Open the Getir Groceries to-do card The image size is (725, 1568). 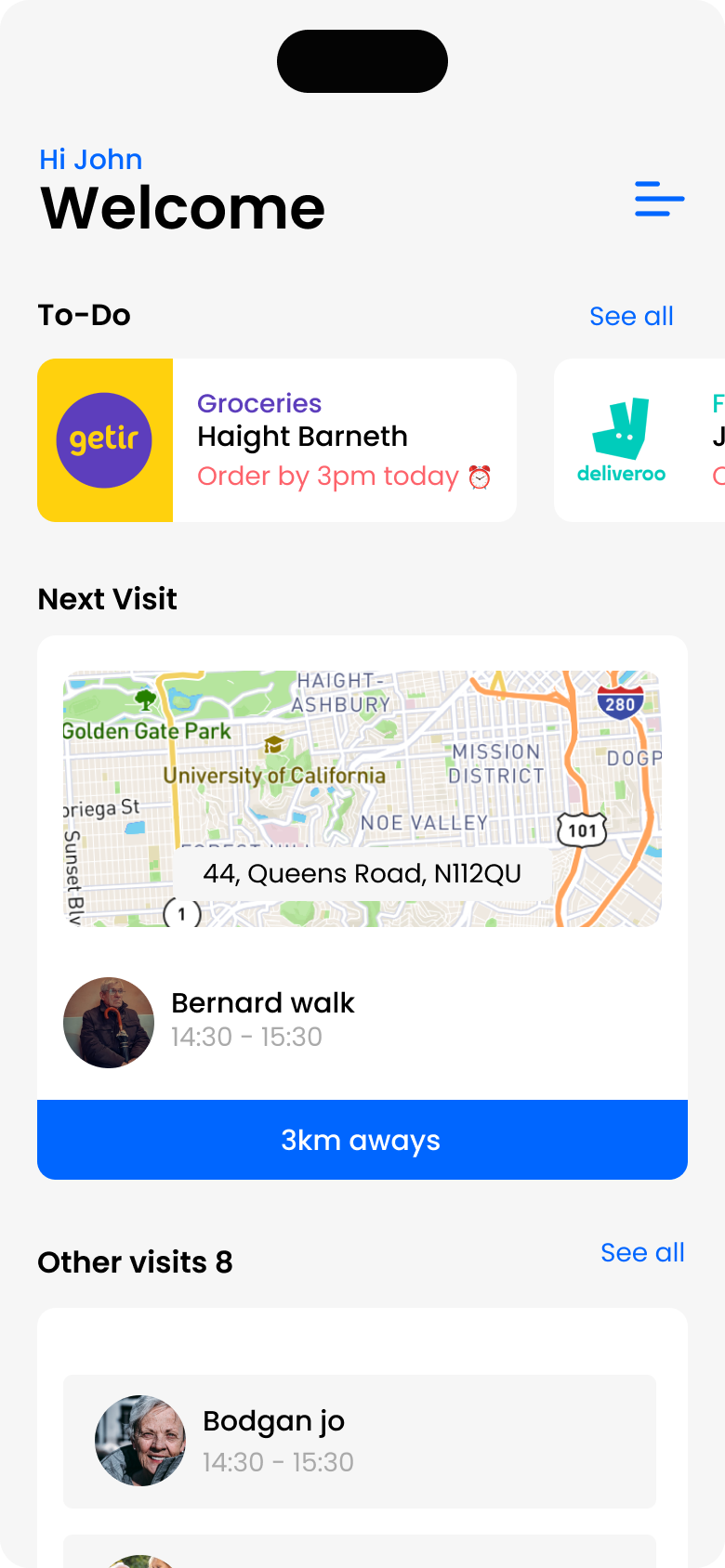coord(277,440)
